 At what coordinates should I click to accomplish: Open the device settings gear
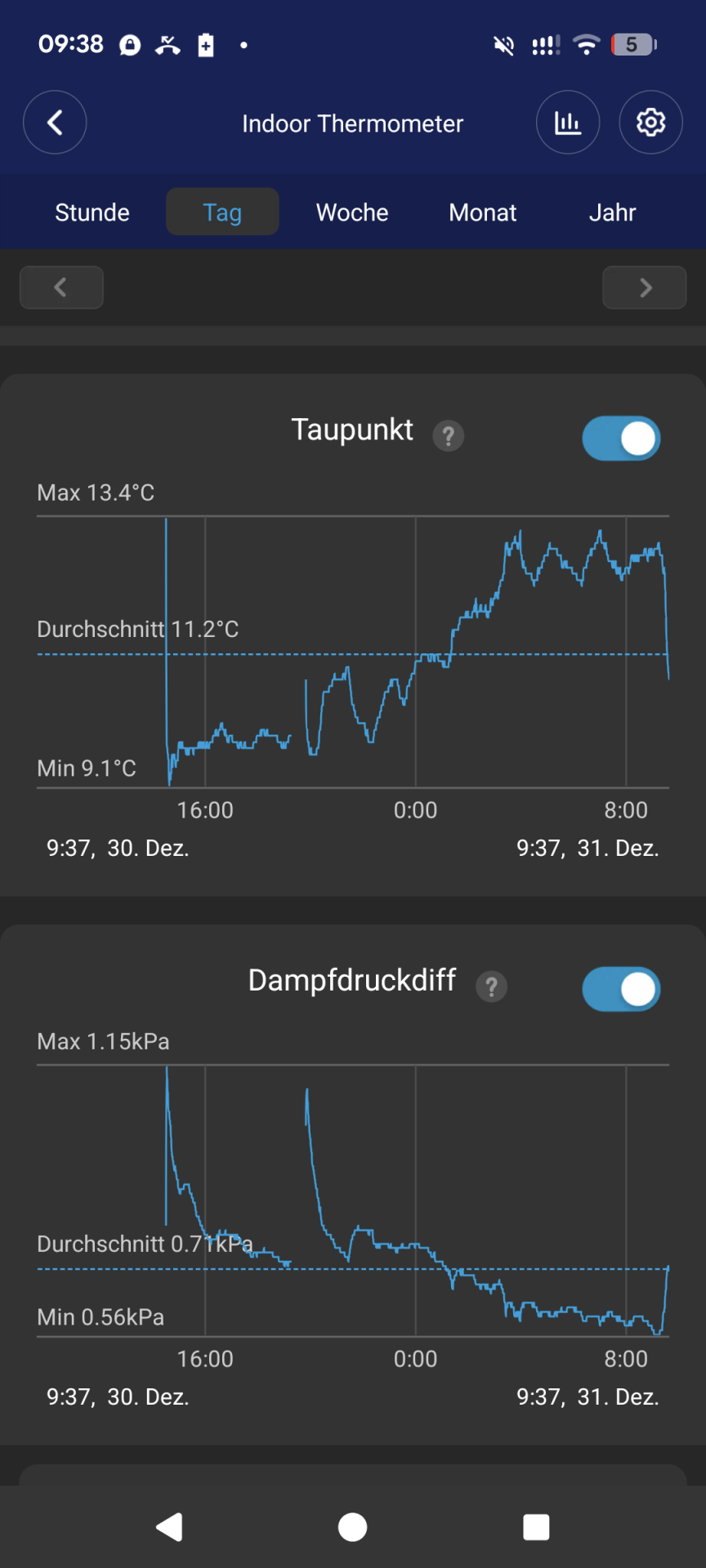(x=650, y=122)
